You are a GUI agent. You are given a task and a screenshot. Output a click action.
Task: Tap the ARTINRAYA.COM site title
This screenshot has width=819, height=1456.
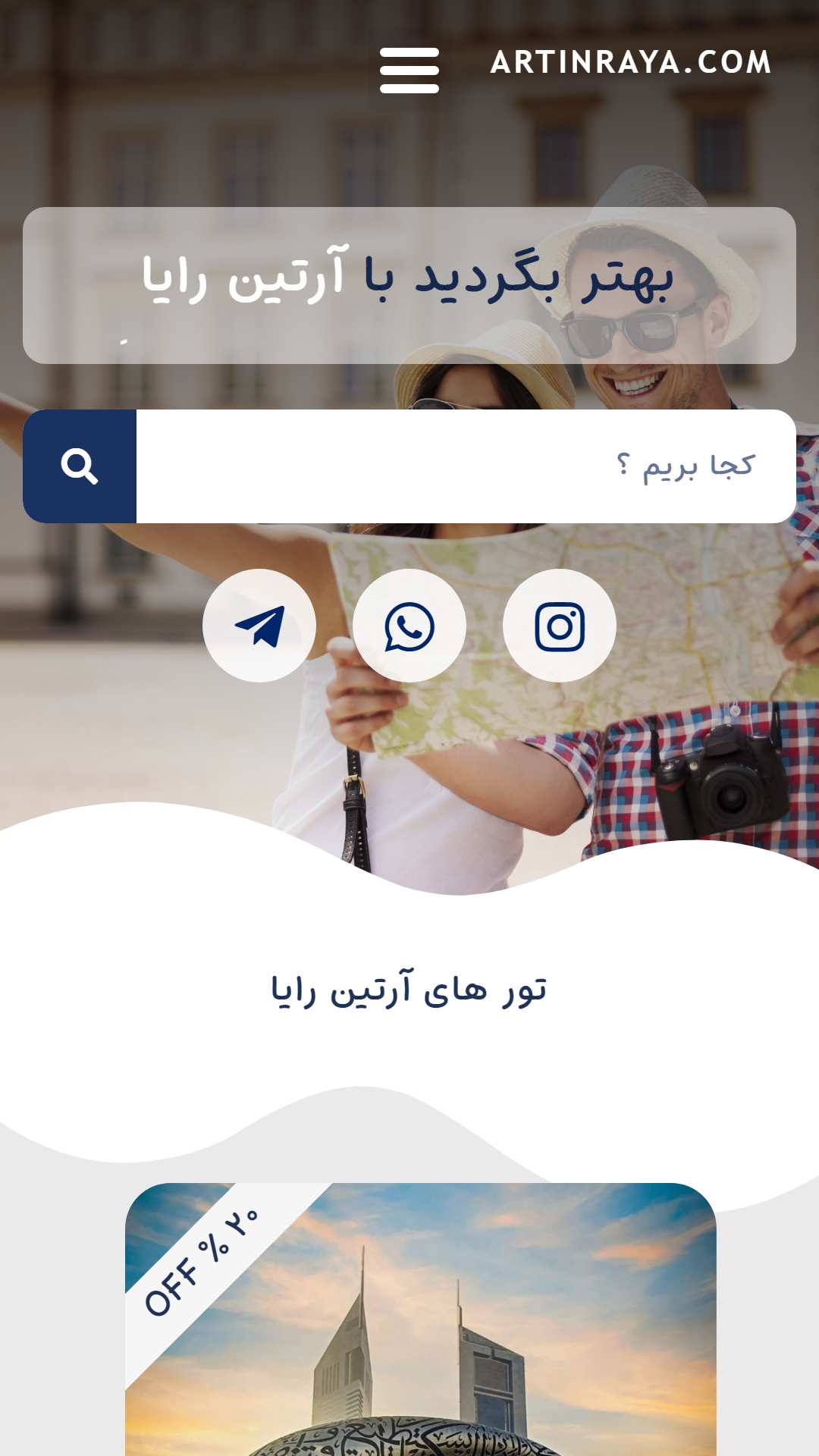click(x=631, y=62)
